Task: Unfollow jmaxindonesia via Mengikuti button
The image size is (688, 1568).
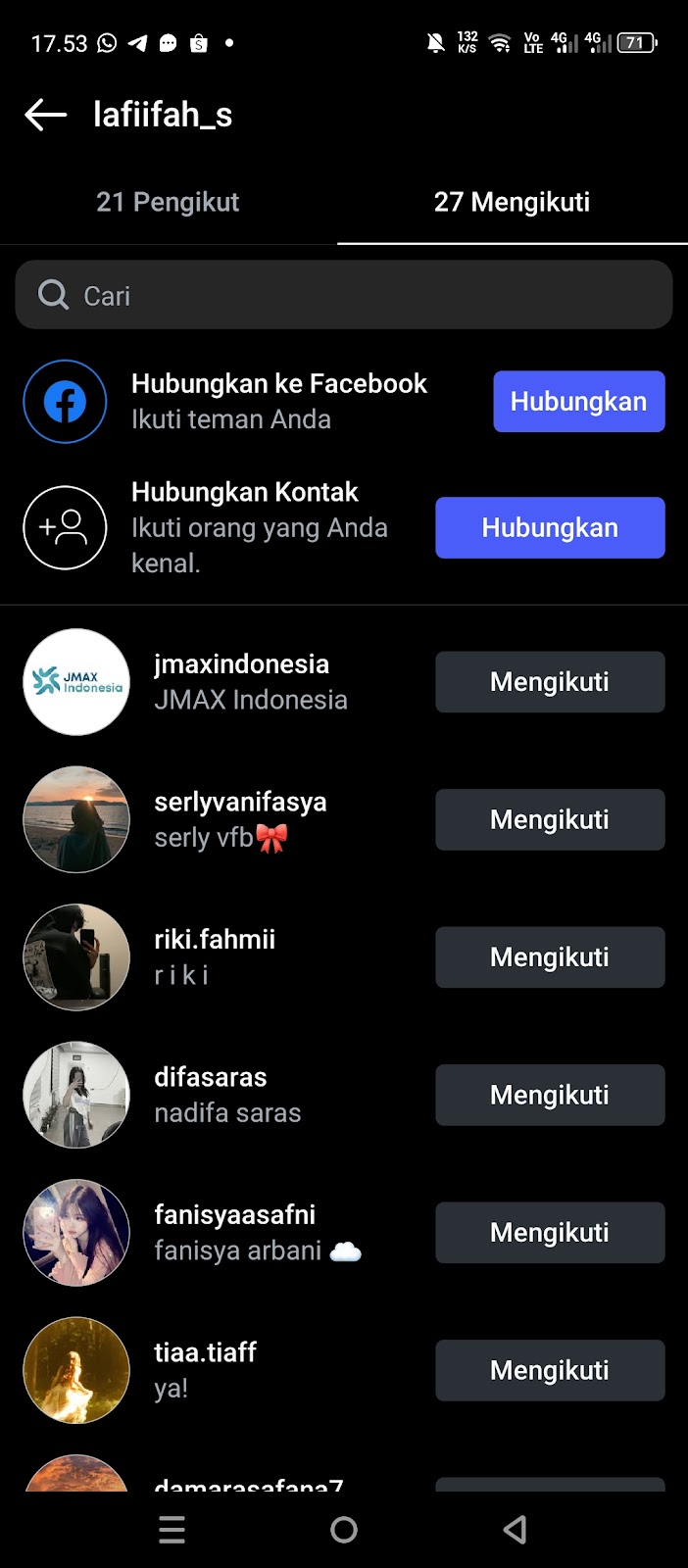Action: 549,682
